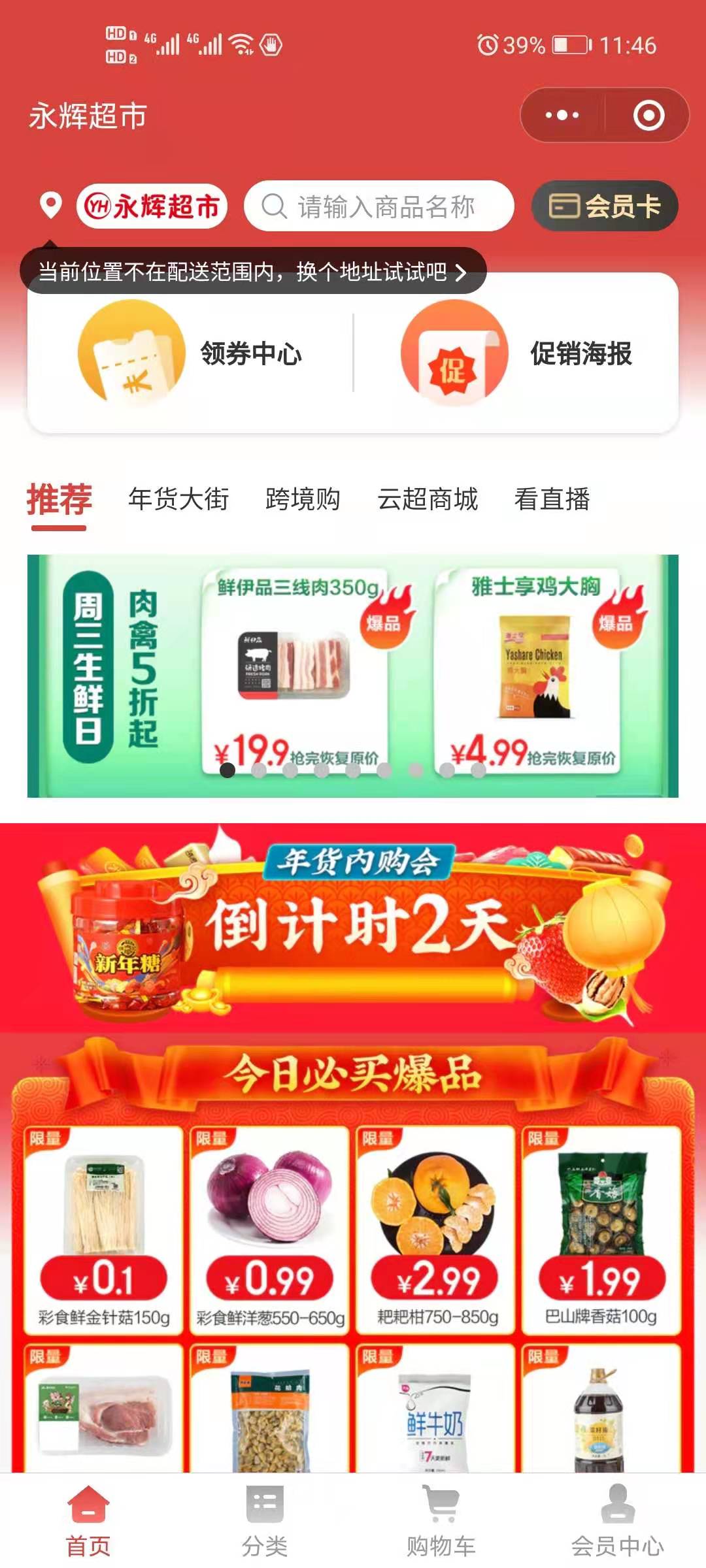
Task: Tap the location pin icon
Action: 50,206
